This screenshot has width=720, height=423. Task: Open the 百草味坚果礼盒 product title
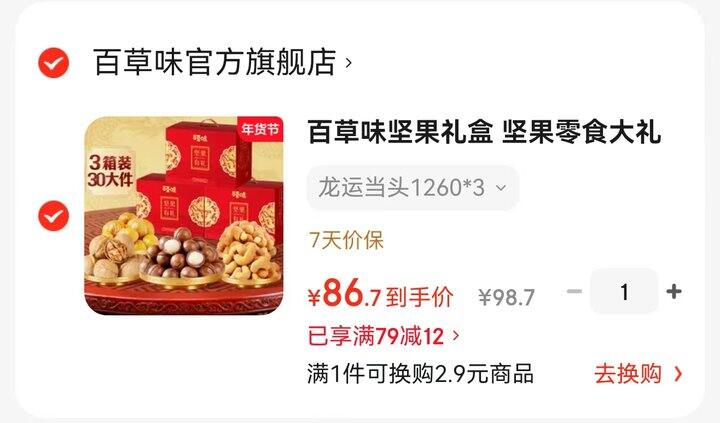tap(484, 133)
